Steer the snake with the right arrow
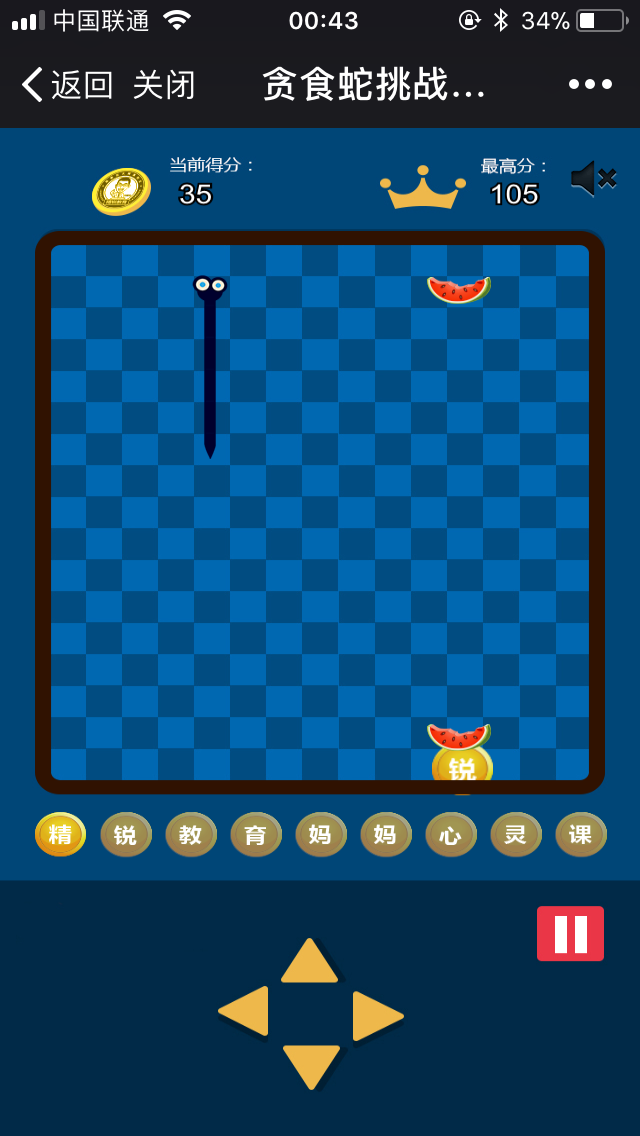640x1136 pixels. click(x=377, y=1016)
